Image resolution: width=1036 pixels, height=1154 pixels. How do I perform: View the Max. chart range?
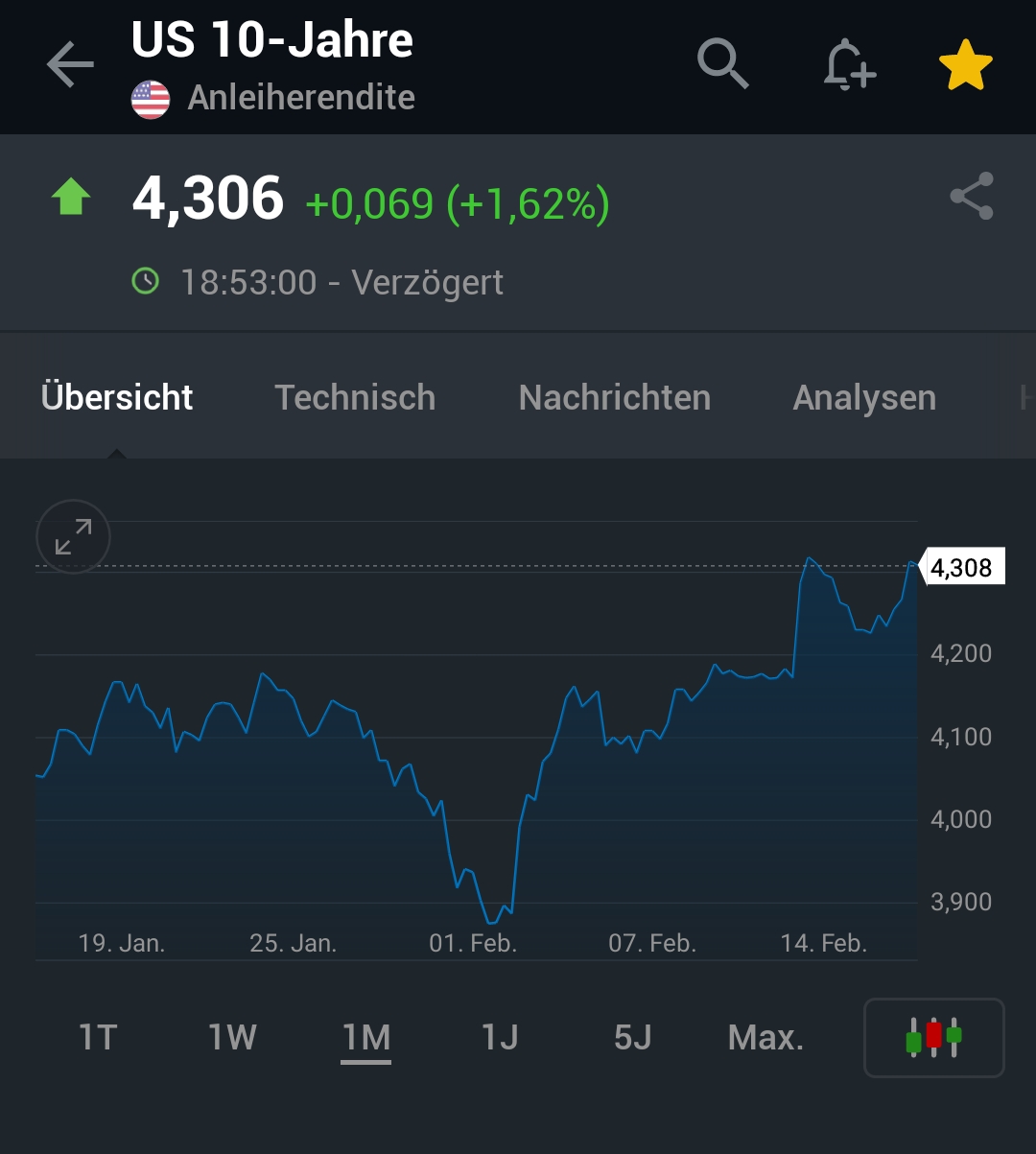point(765,1037)
